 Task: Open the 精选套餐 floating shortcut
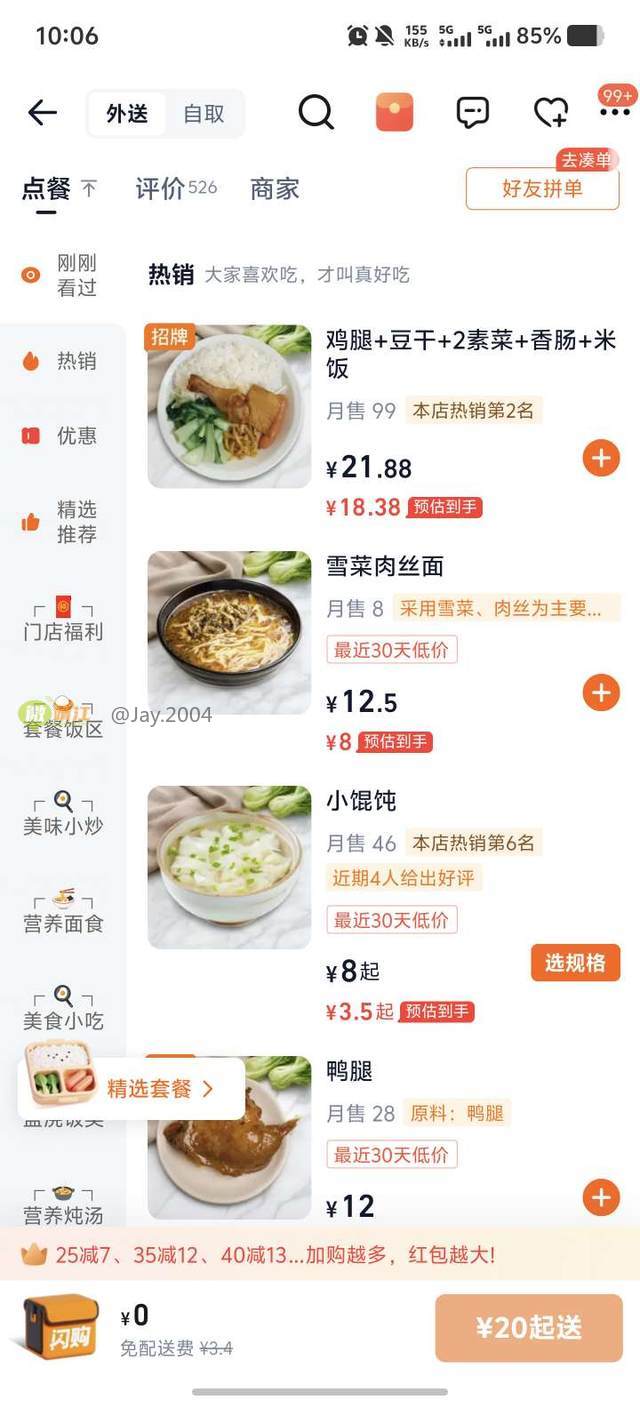pyautogui.click(x=148, y=1088)
